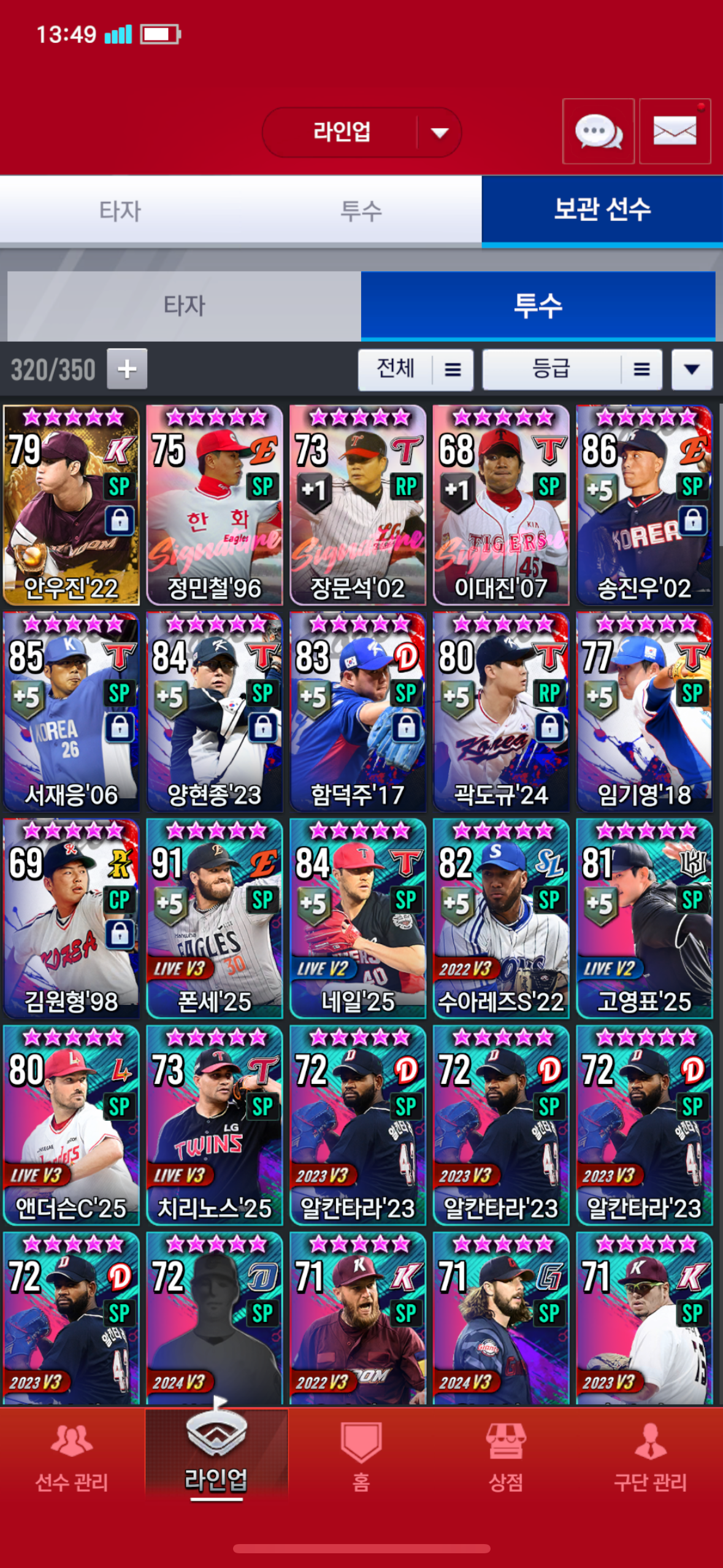Image resolution: width=723 pixels, height=1568 pixels.
Task: Select the 송진우'02 player card
Action: (x=644, y=505)
